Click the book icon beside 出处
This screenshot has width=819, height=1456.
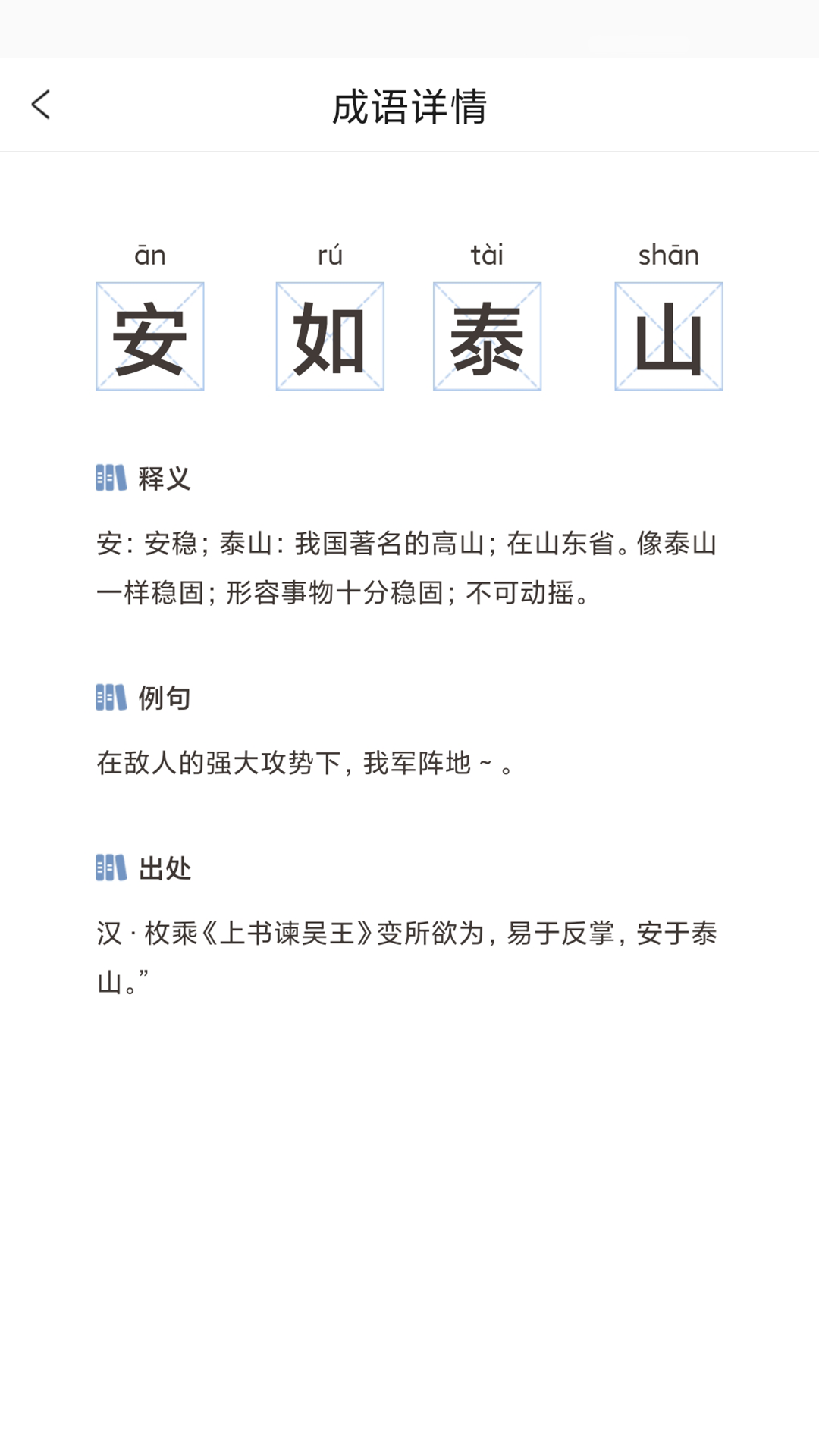109,868
